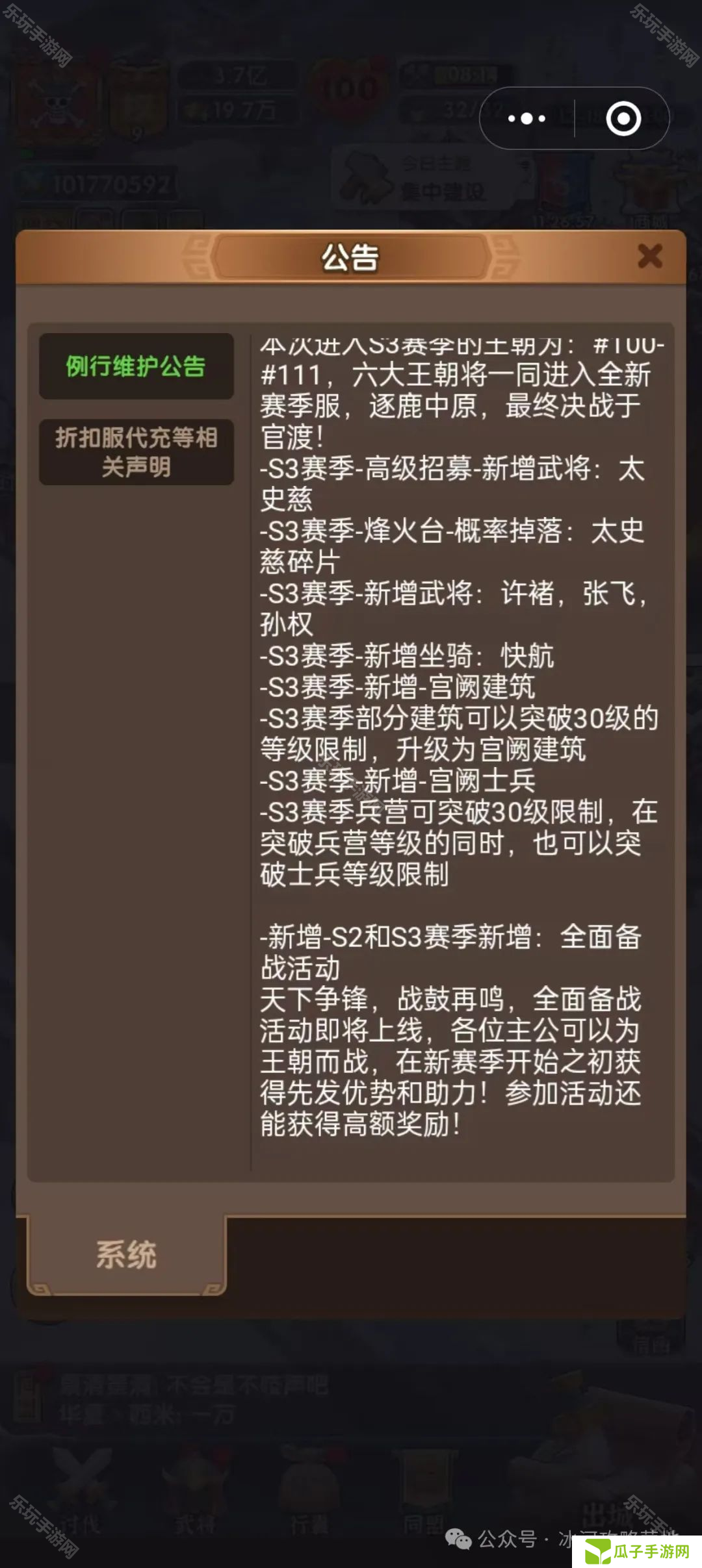Open the mini program three-dot menu
Viewport: 702px width, 1568px height.
(526, 119)
